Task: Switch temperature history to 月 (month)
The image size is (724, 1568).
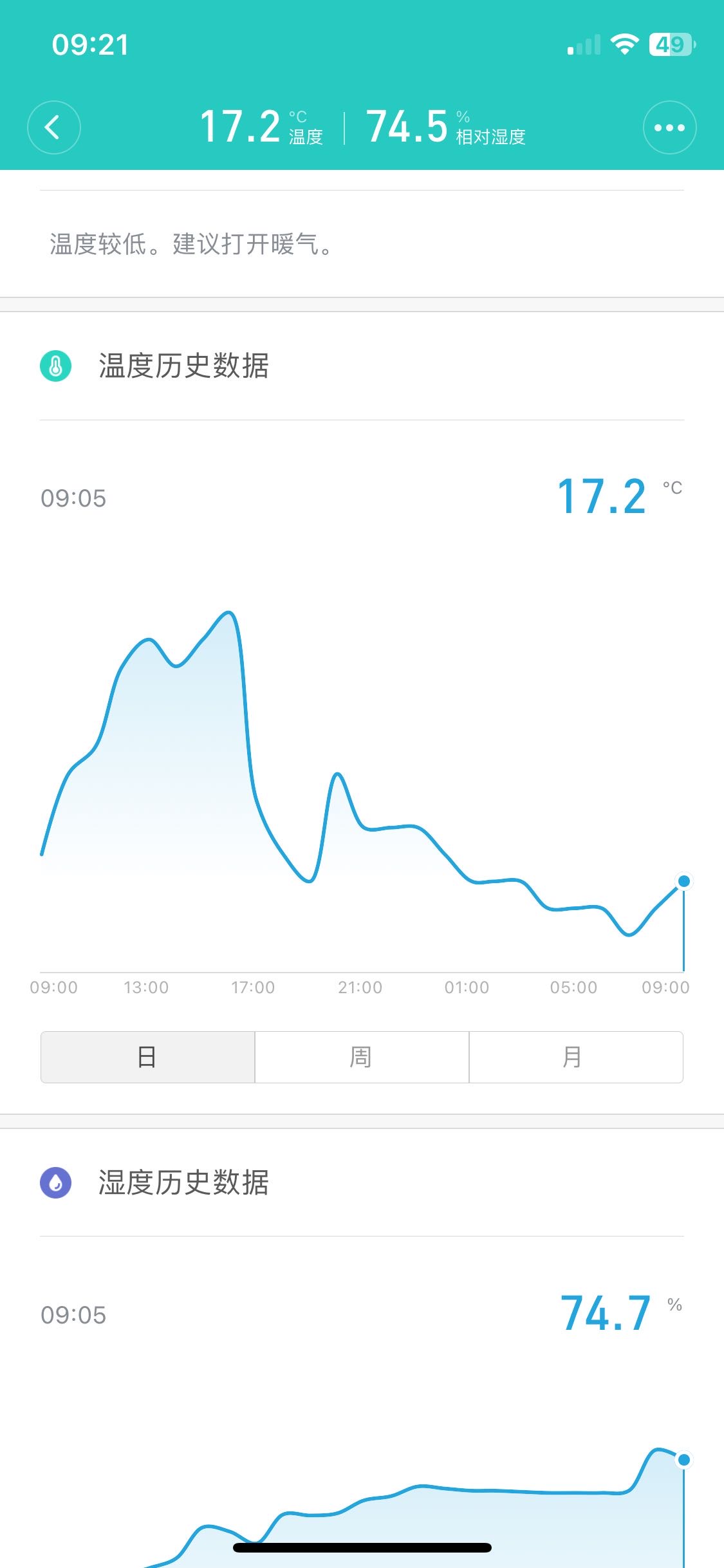Action: coord(575,1057)
